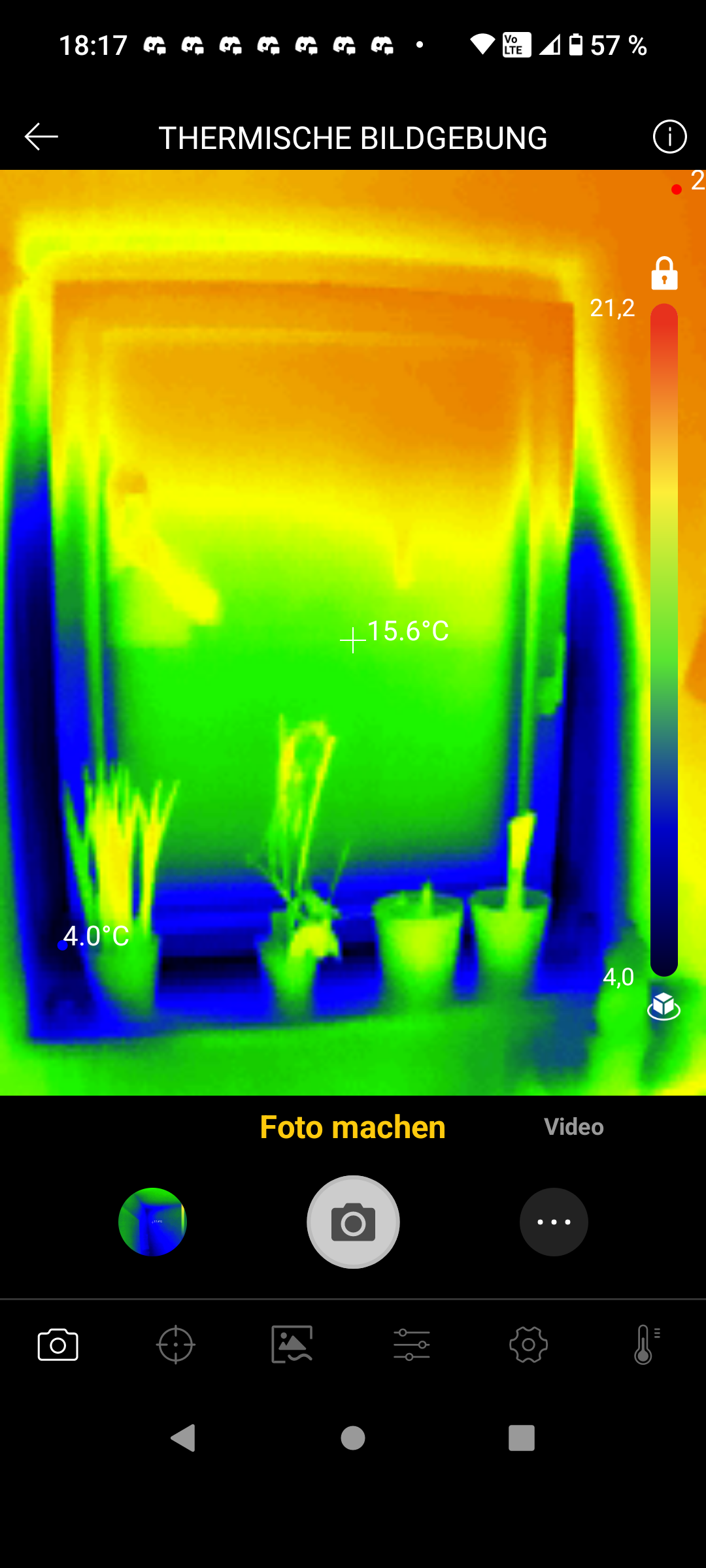
Task: Select the camera tool in bottom toolbar
Action: (x=58, y=1345)
